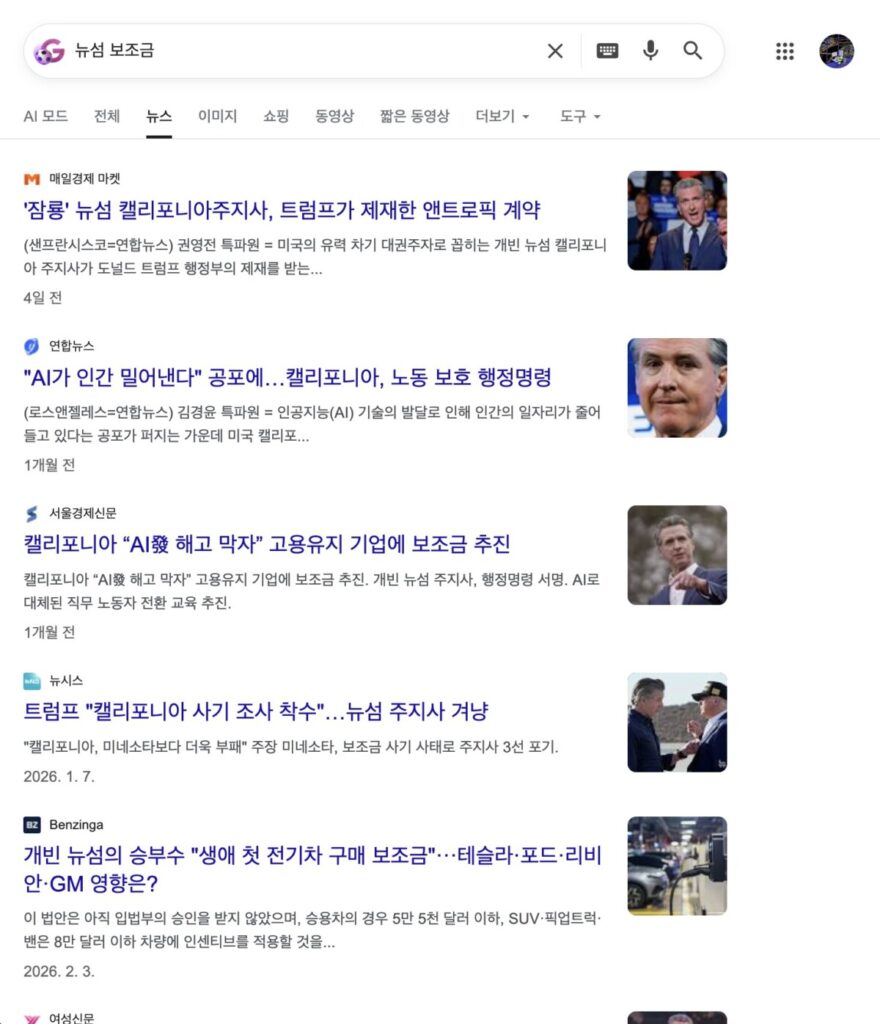Switch to the 동영상 tab
The image size is (880, 1024).
pyautogui.click(x=334, y=116)
